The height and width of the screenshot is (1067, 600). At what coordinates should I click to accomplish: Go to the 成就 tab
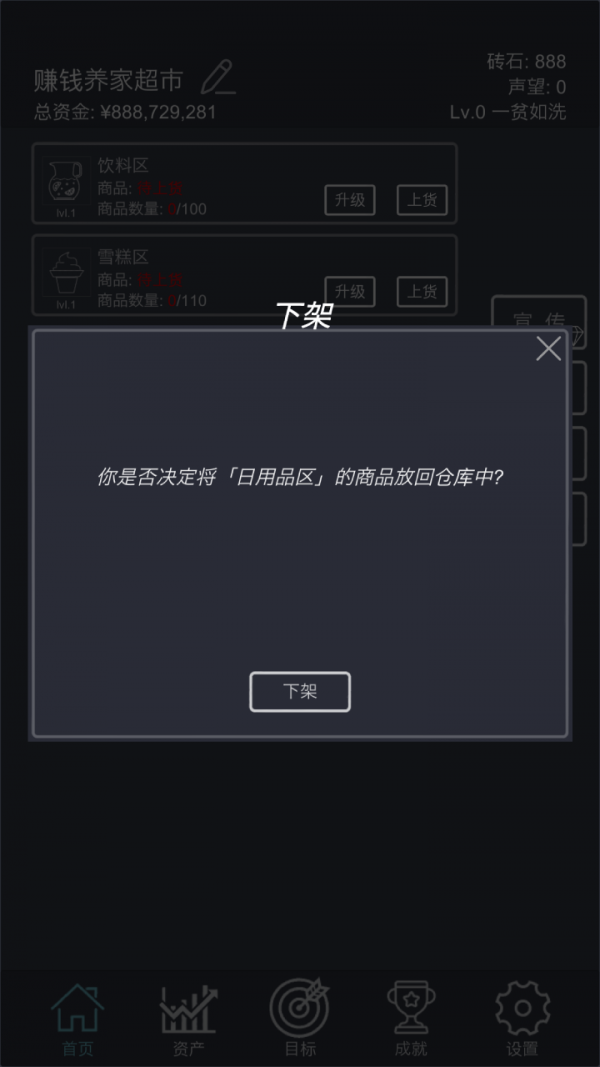411,1020
